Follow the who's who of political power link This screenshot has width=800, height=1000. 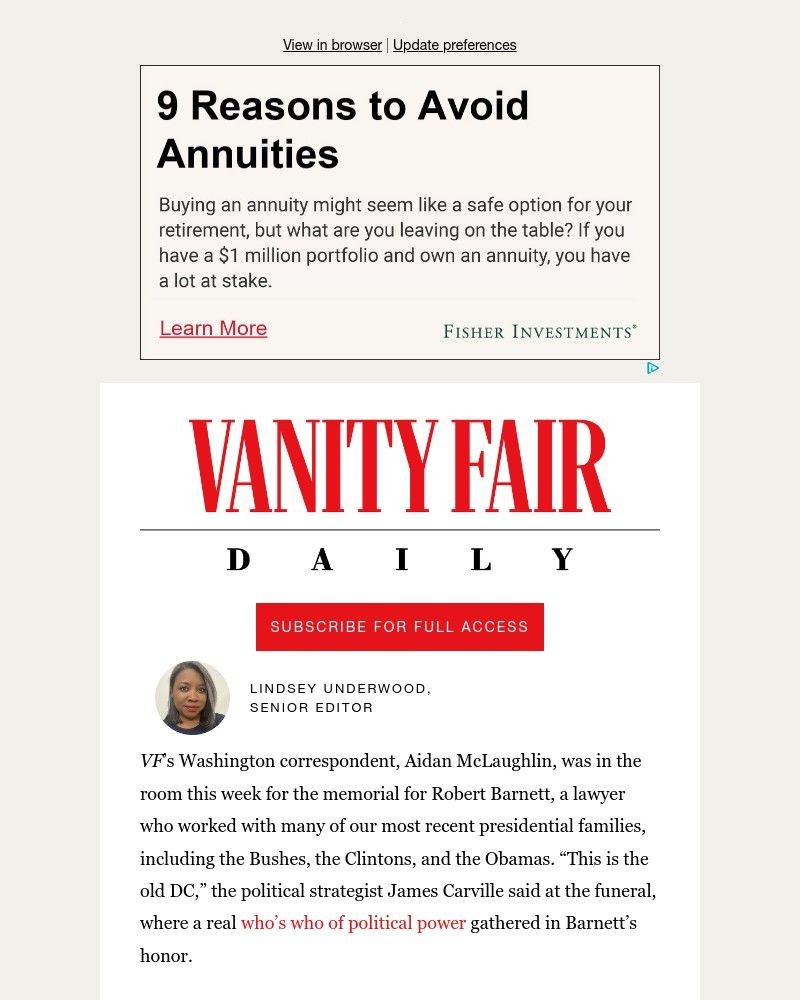(352, 923)
